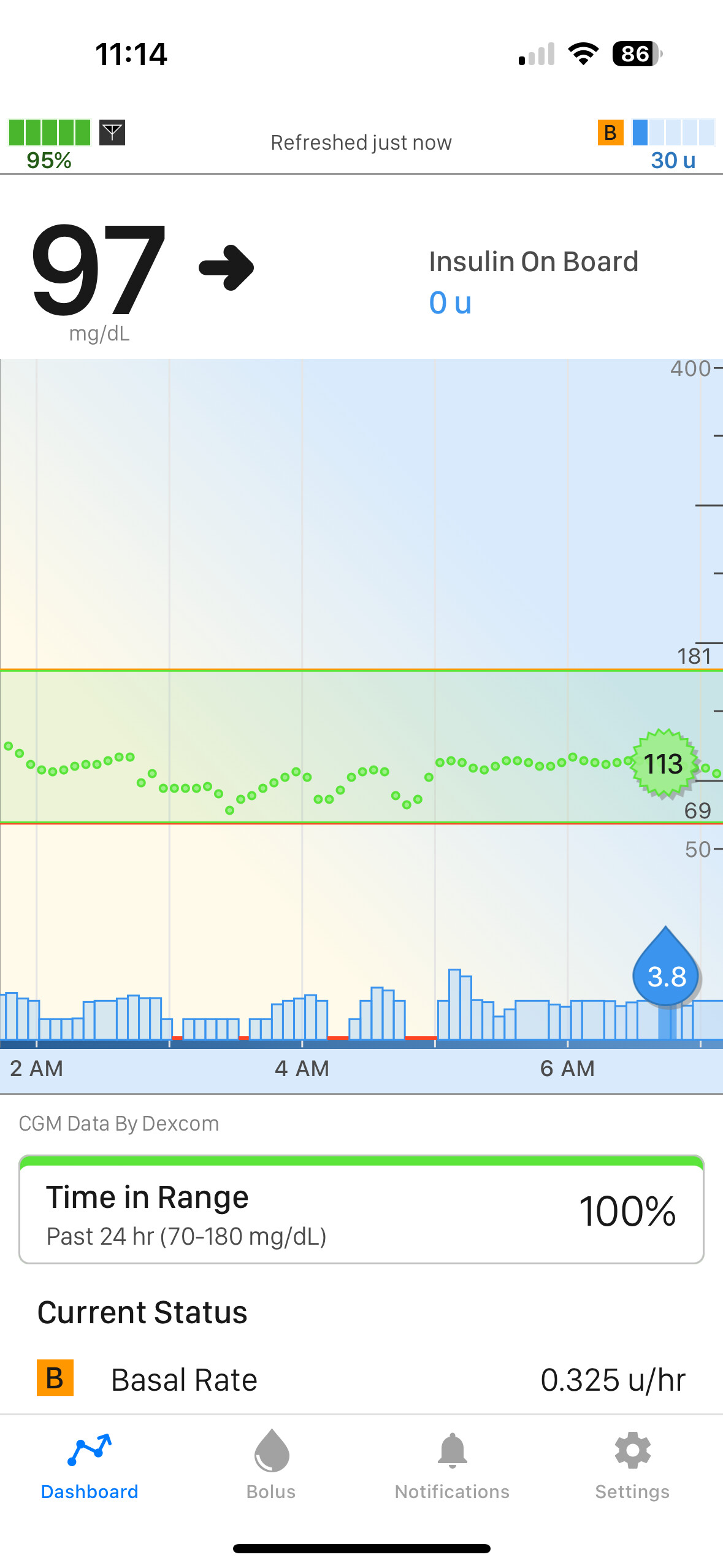723x1568 pixels.
Task: Tap the 95% pump battery indicator
Action: [x=49, y=145]
